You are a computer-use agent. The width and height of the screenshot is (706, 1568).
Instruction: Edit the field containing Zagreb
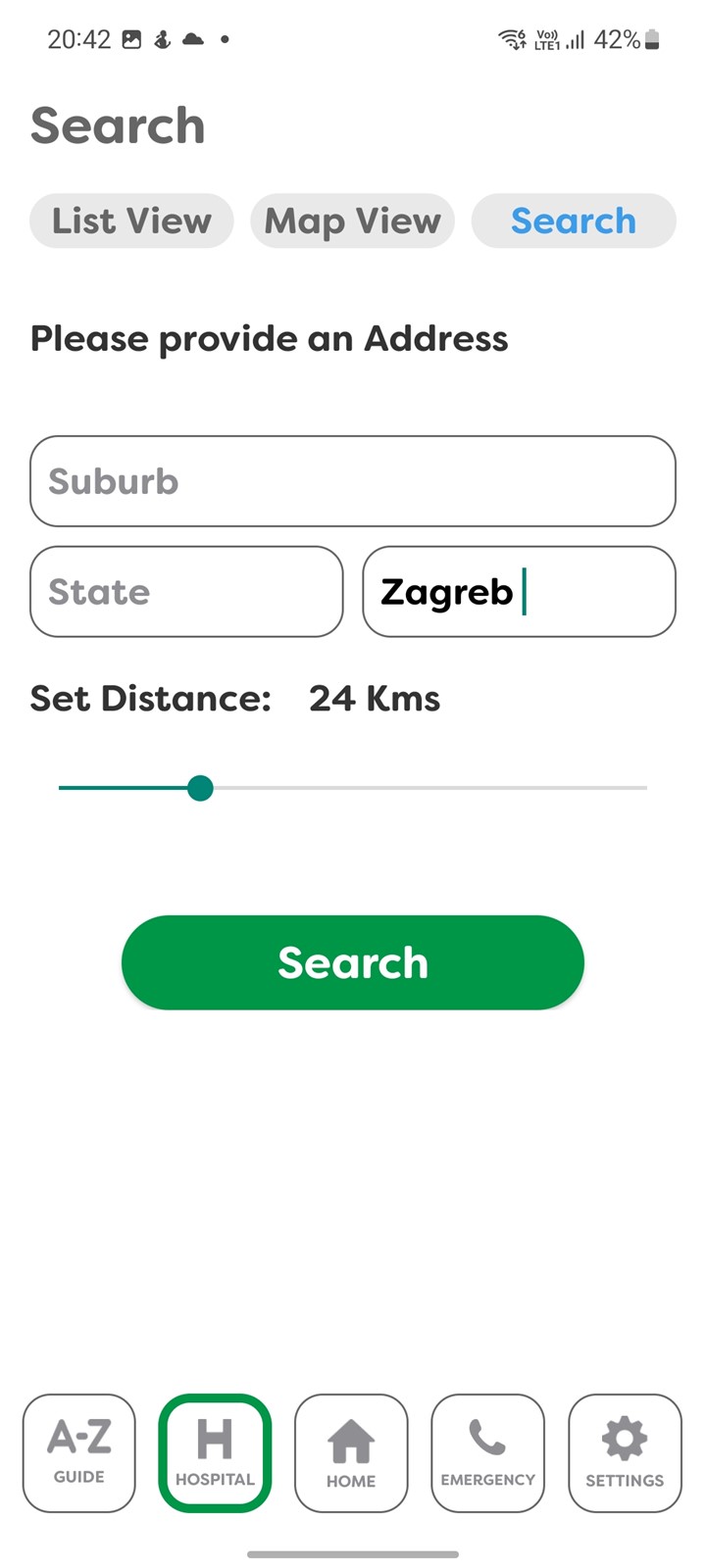pos(519,592)
